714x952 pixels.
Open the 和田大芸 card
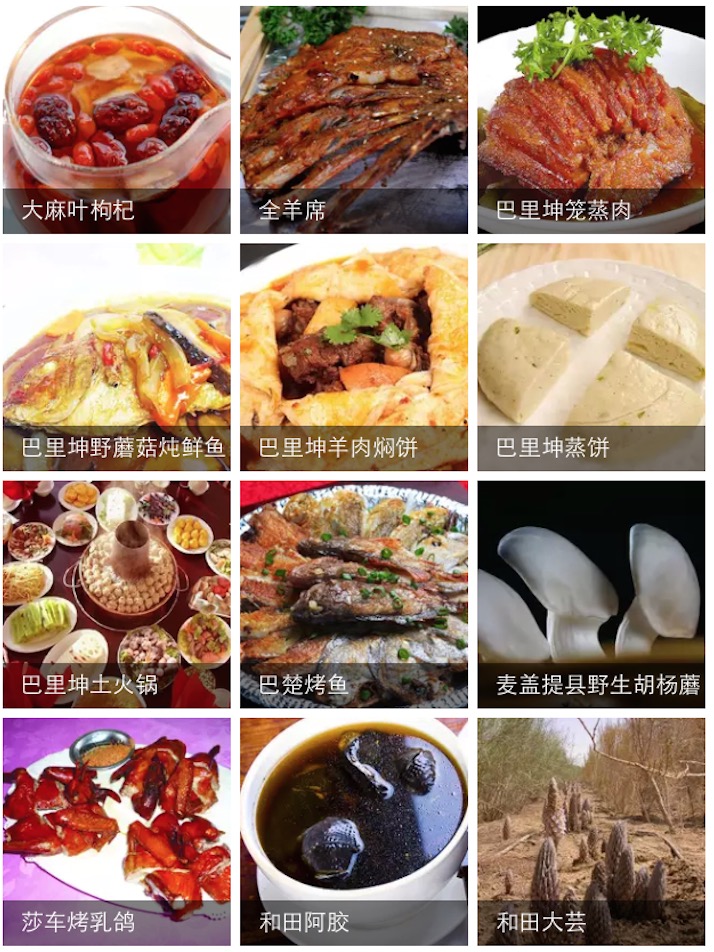pyautogui.click(x=590, y=831)
